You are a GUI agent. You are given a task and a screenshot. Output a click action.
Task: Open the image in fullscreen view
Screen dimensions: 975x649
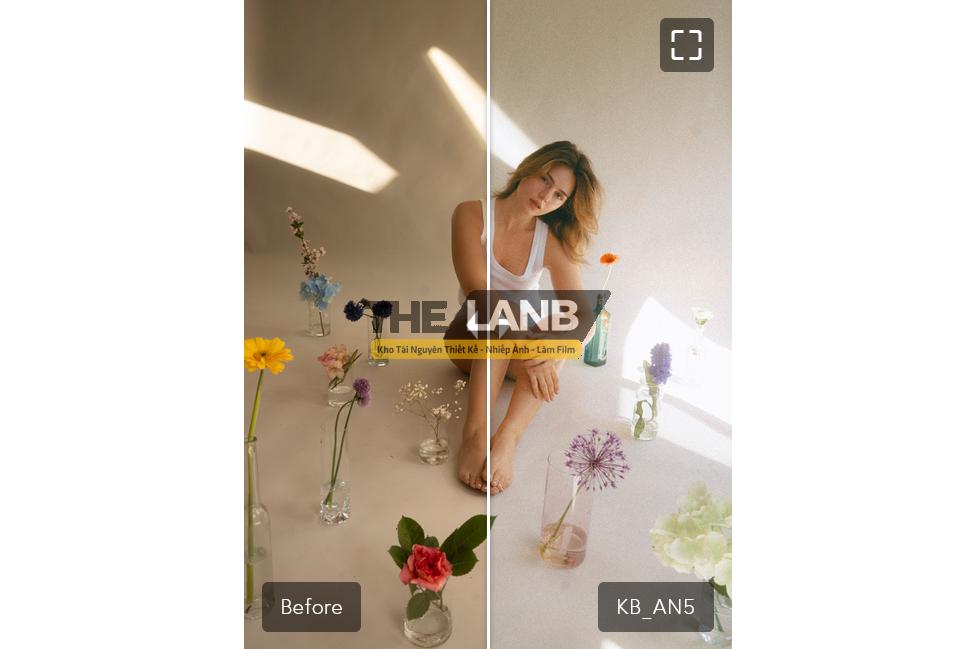pyautogui.click(x=686, y=45)
